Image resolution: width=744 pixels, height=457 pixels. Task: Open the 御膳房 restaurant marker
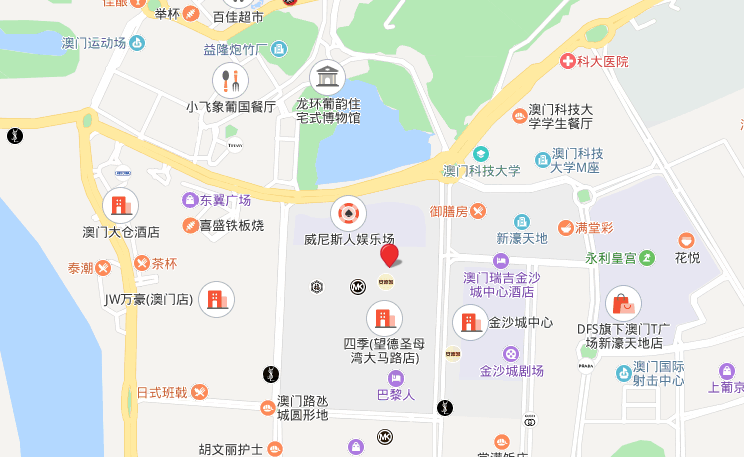pos(478,210)
